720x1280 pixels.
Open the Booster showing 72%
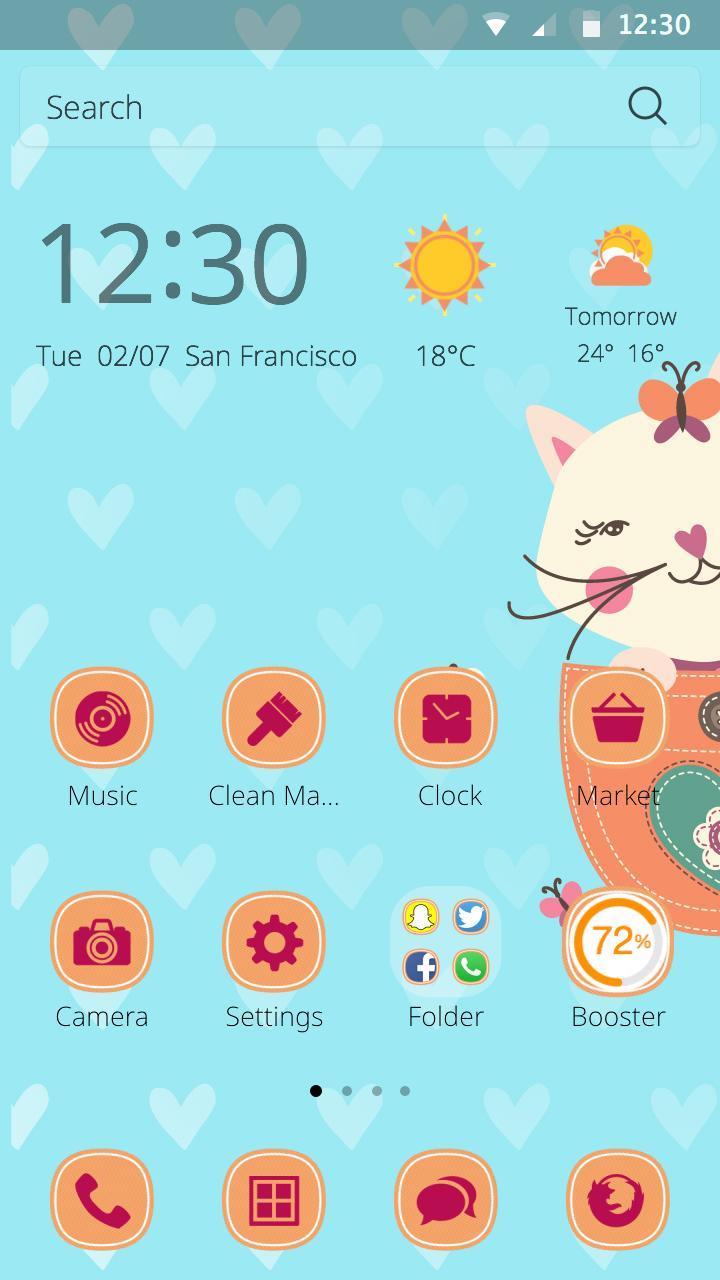click(617, 940)
